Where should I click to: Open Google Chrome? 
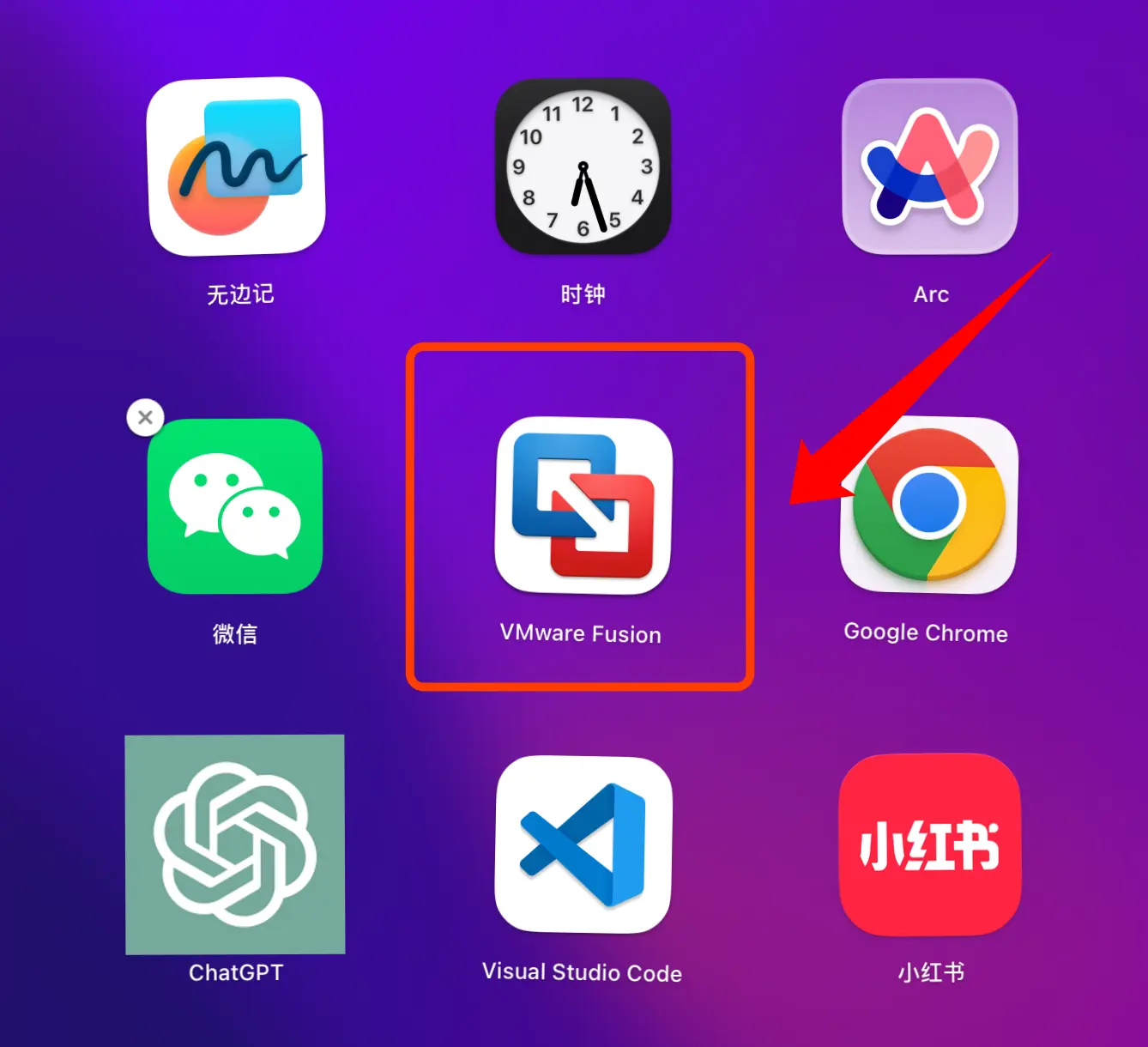pyautogui.click(x=929, y=505)
